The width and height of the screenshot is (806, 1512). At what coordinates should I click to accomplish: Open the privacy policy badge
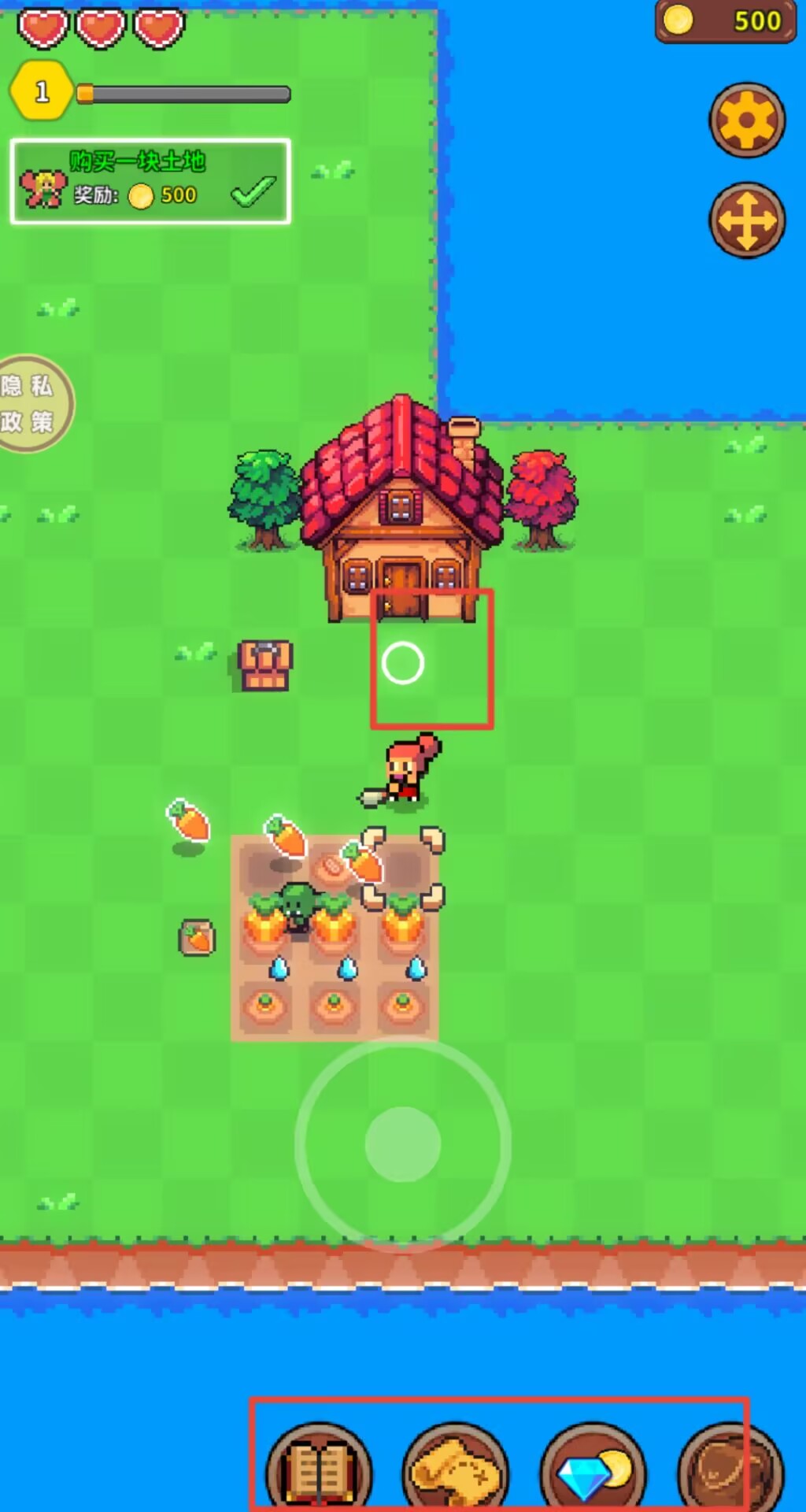pyautogui.click(x=30, y=403)
